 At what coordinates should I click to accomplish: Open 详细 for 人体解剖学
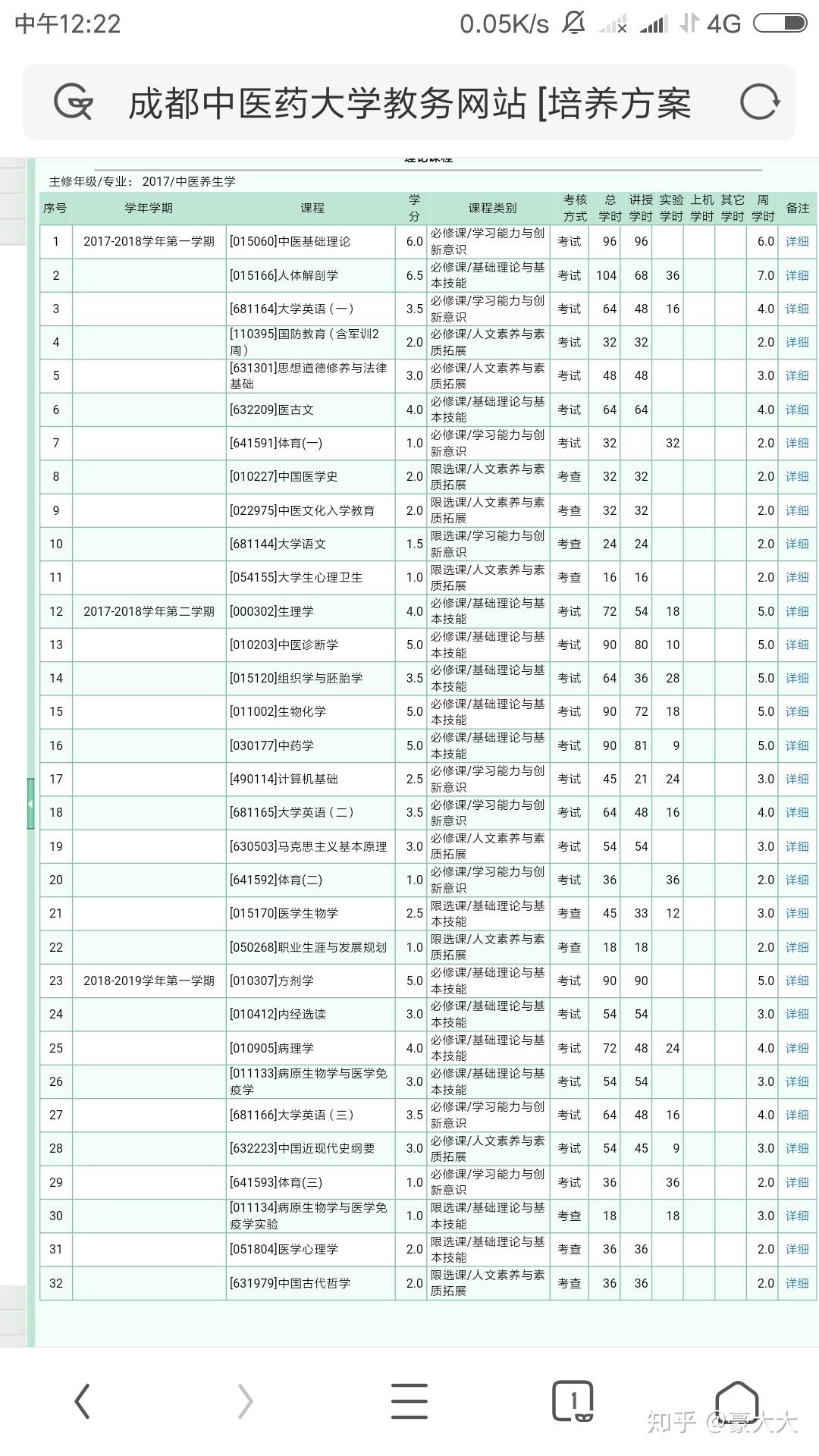pyautogui.click(x=796, y=275)
